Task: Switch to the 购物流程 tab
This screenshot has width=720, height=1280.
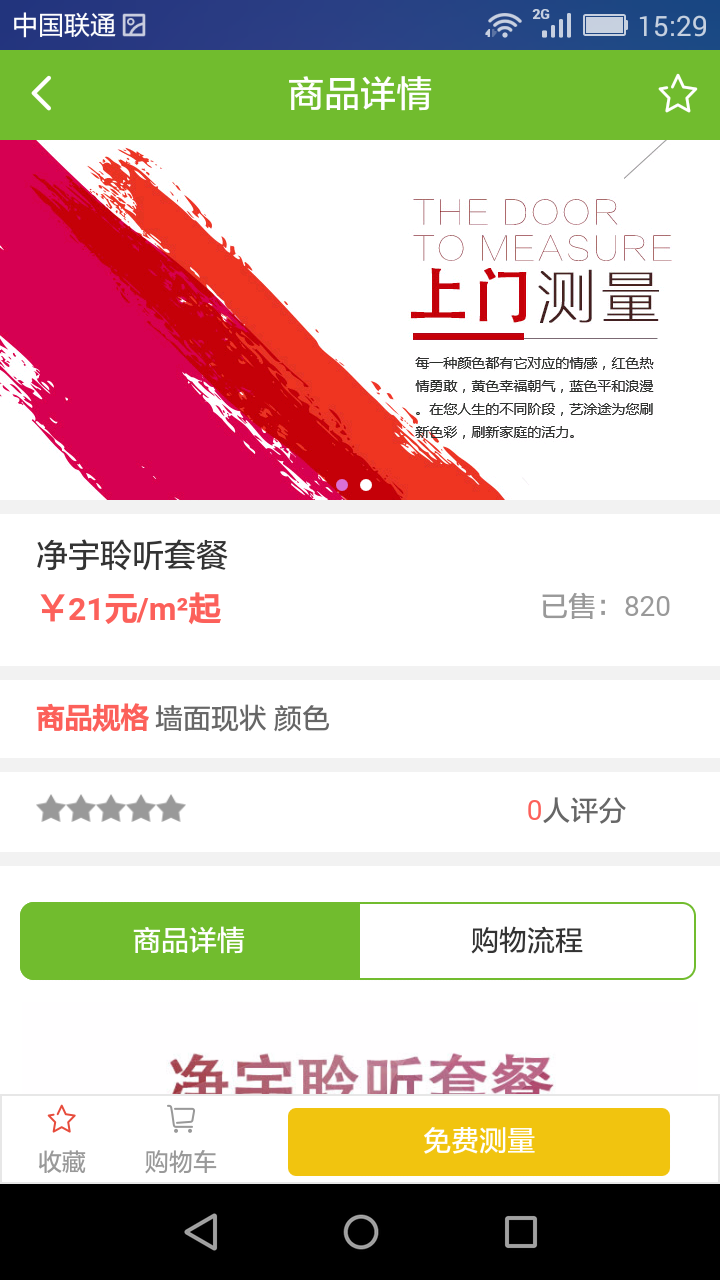Action: coord(527,940)
